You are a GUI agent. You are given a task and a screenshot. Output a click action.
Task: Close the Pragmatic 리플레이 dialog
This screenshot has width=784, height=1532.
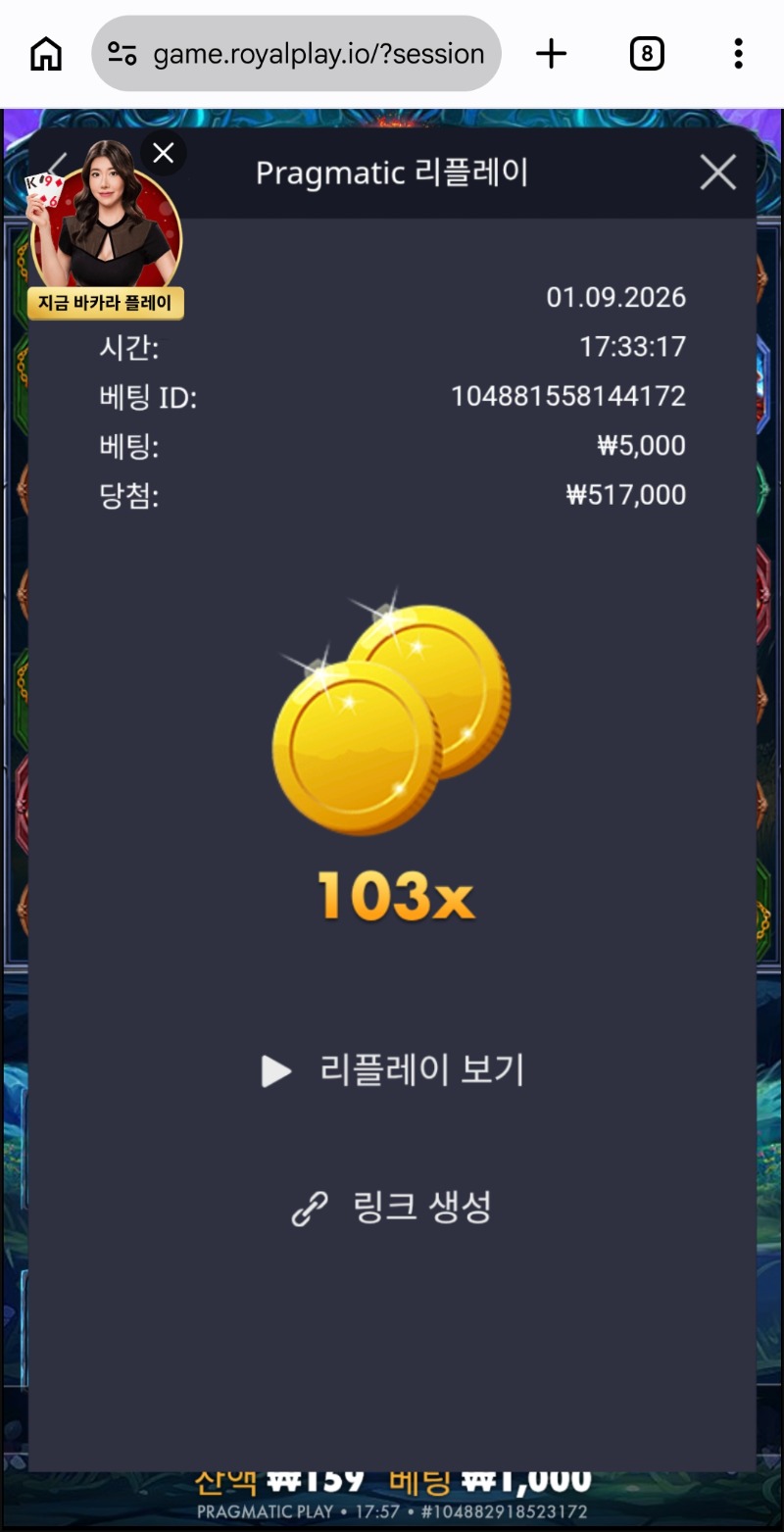(718, 173)
